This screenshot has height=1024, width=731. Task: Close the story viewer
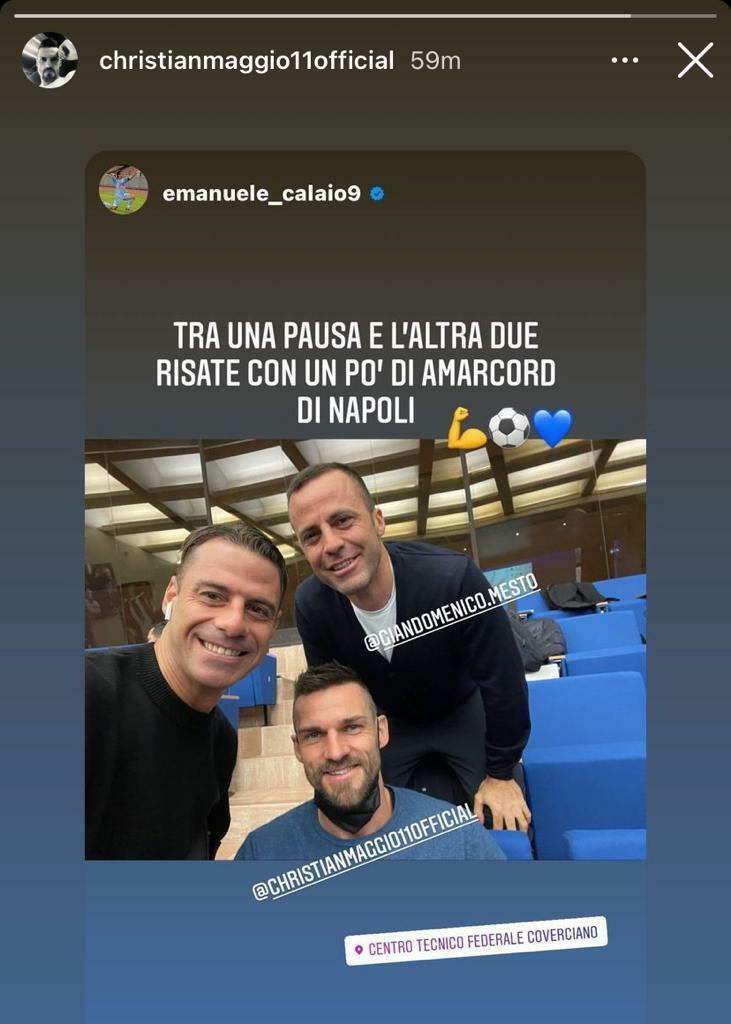pos(695,60)
